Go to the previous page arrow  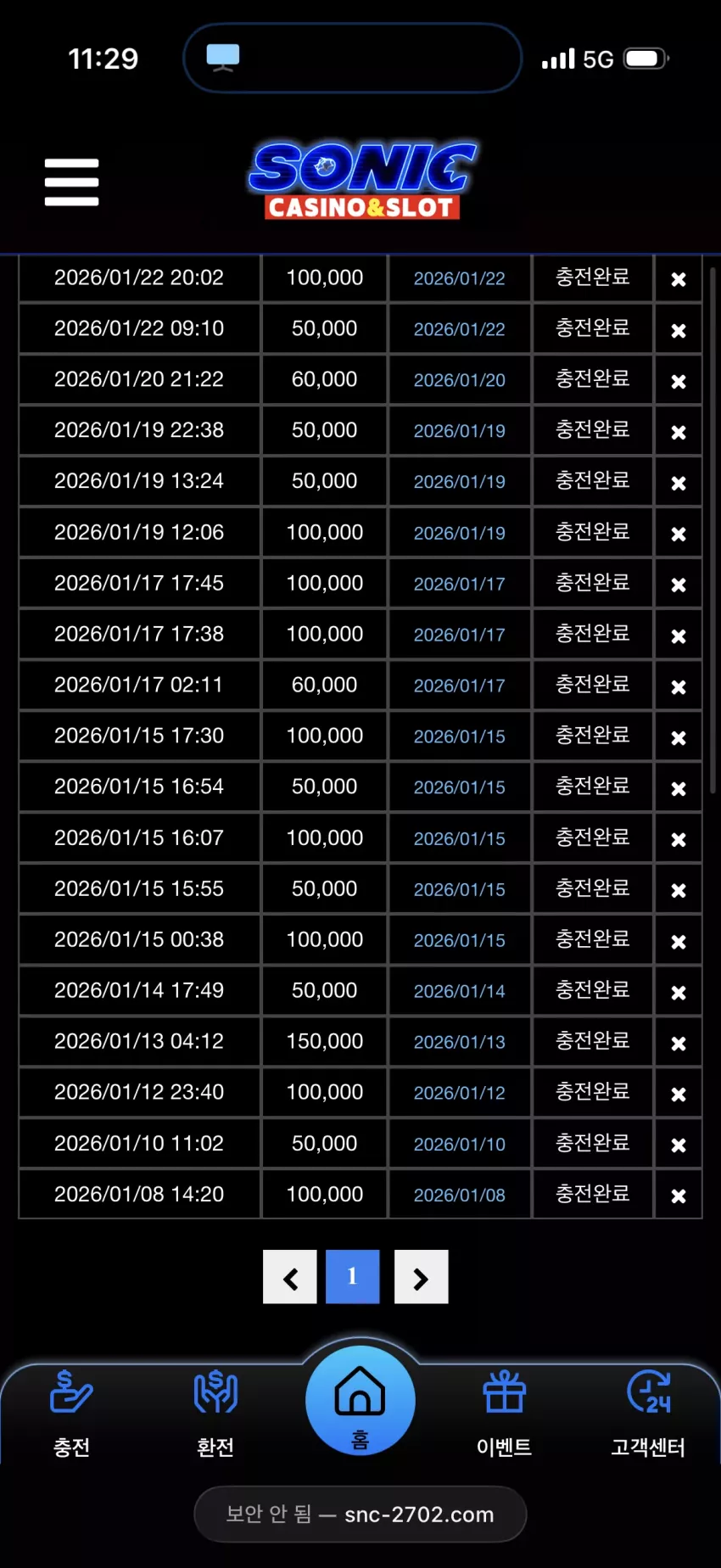point(290,1277)
